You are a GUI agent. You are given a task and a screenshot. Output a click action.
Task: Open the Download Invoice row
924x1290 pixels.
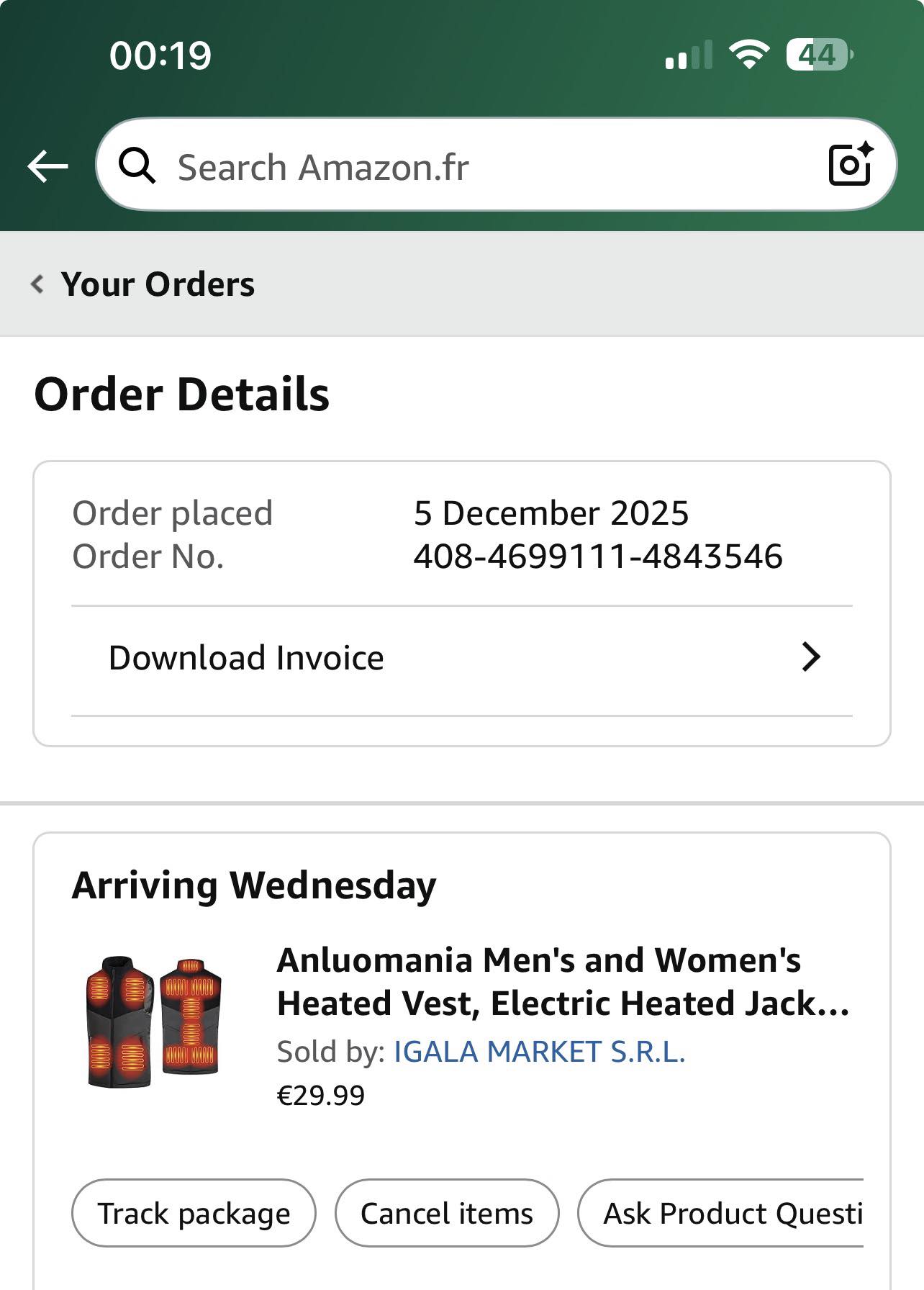[461, 658]
